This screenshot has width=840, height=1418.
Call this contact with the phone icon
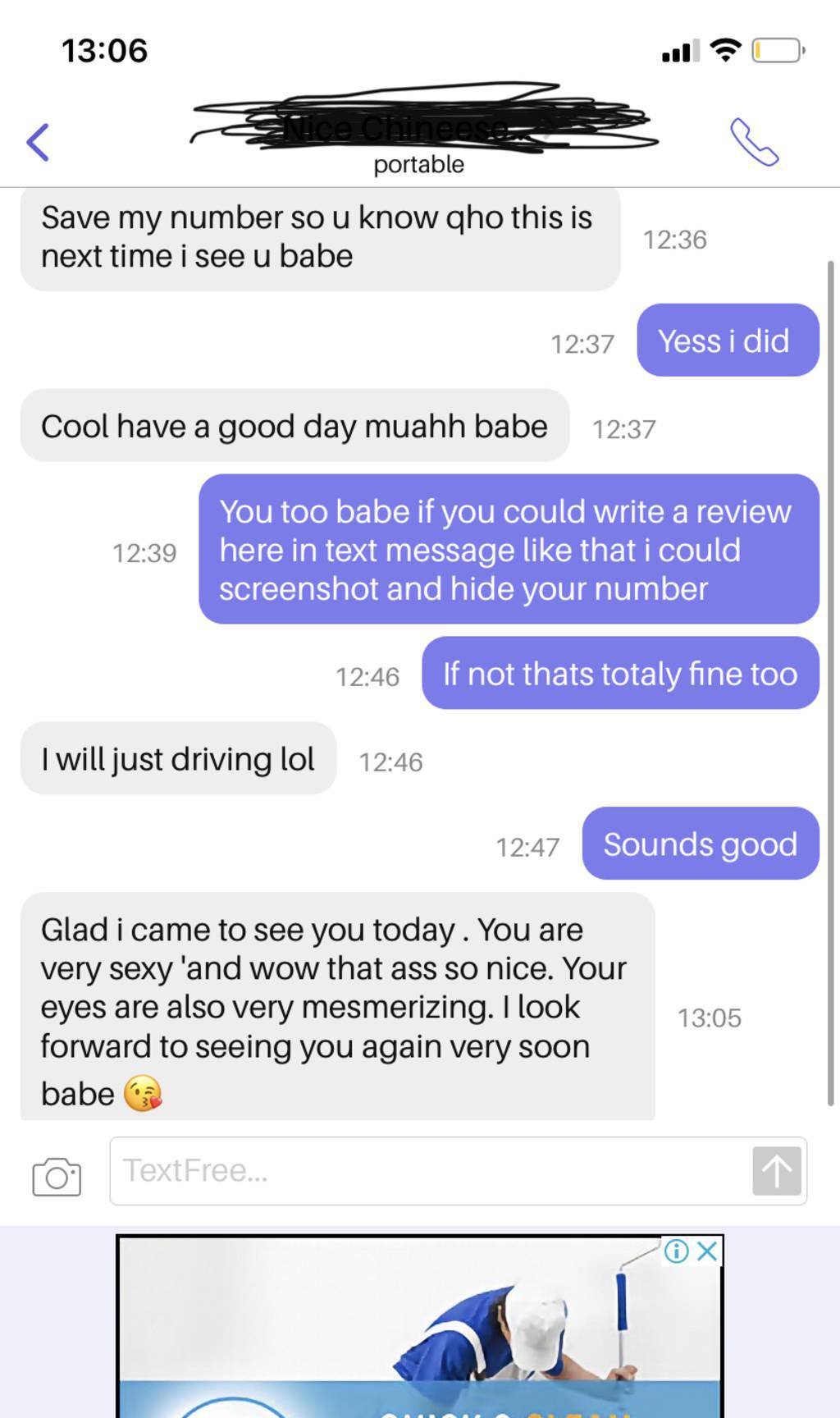pos(754,142)
